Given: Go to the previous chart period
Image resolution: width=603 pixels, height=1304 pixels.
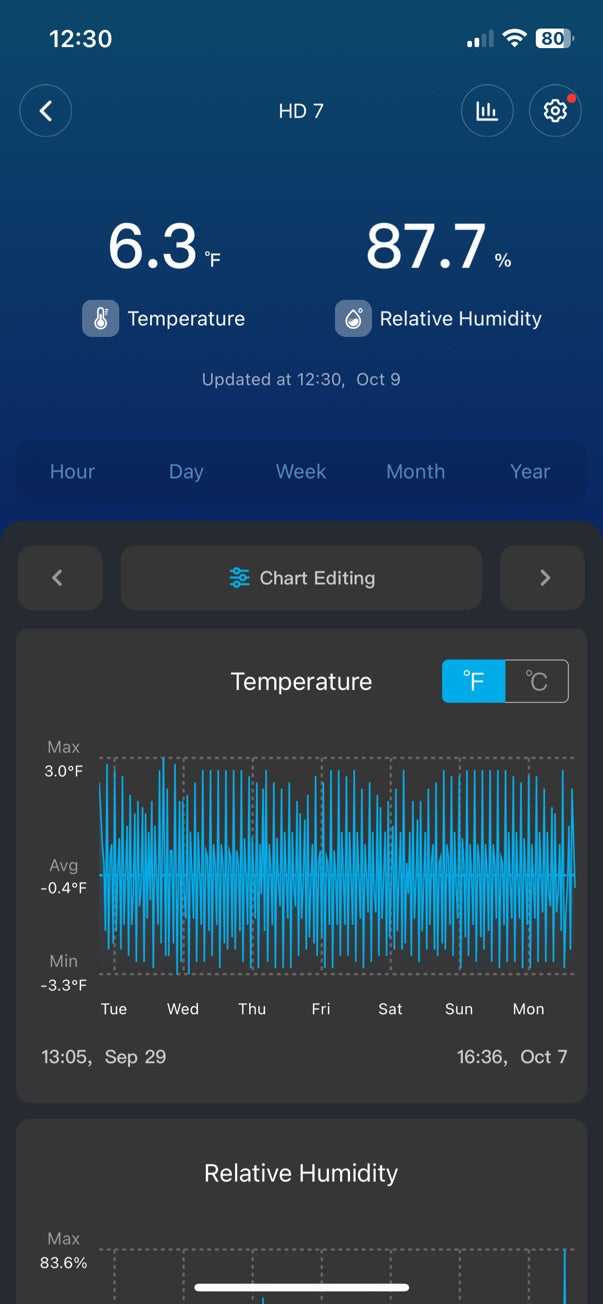Looking at the screenshot, I should coord(59,578).
